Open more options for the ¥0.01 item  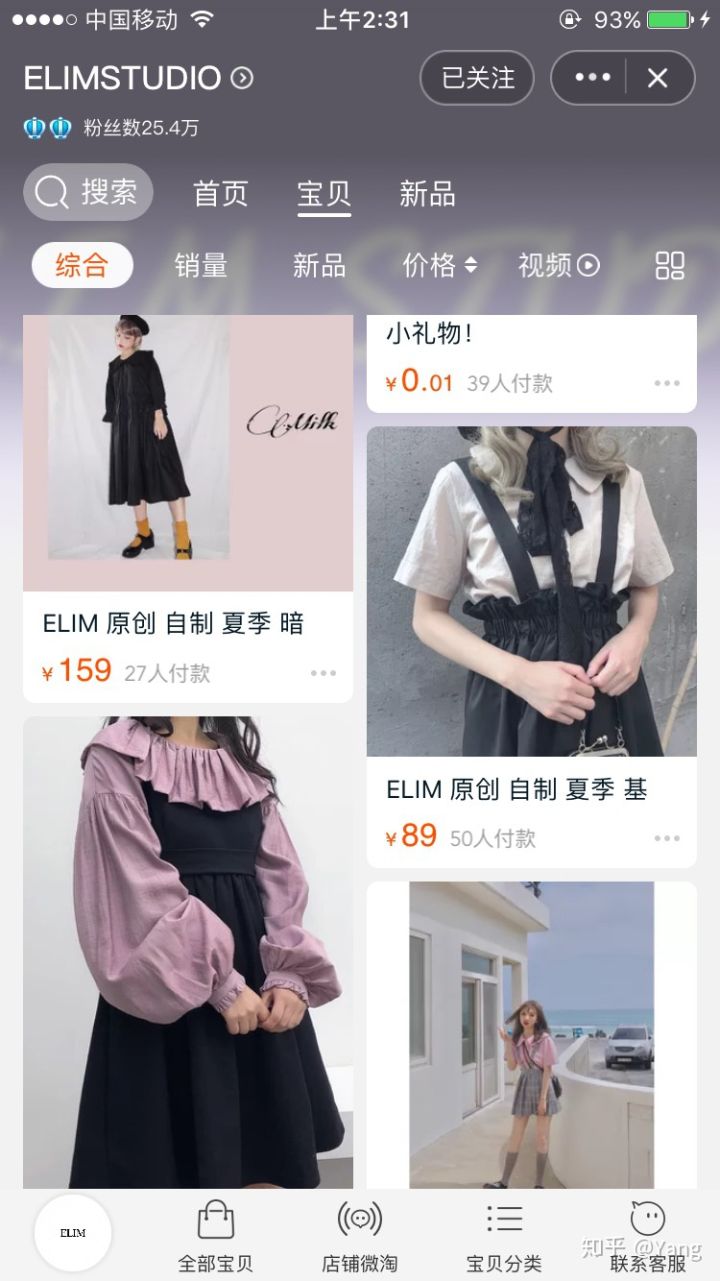(667, 383)
